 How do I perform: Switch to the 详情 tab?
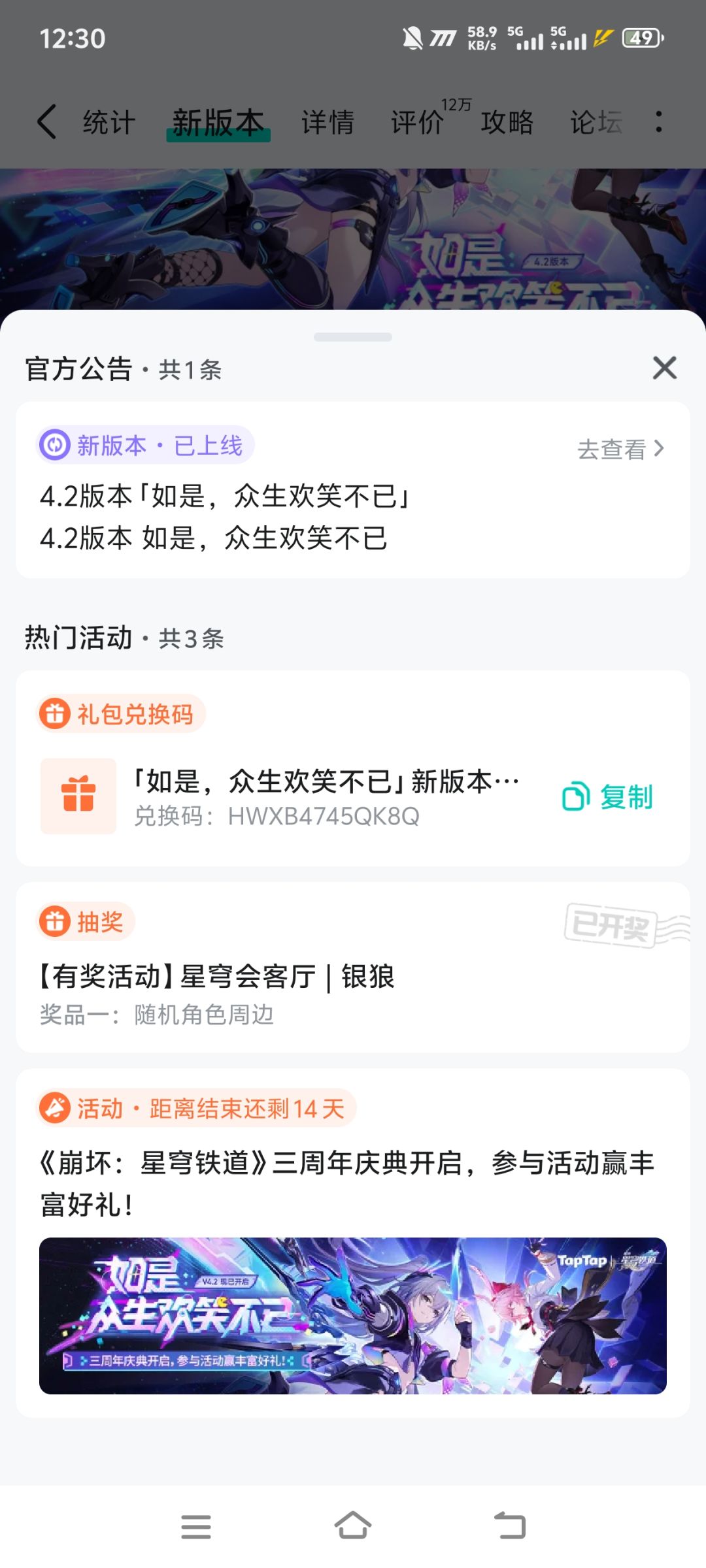(x=328, y=122)
